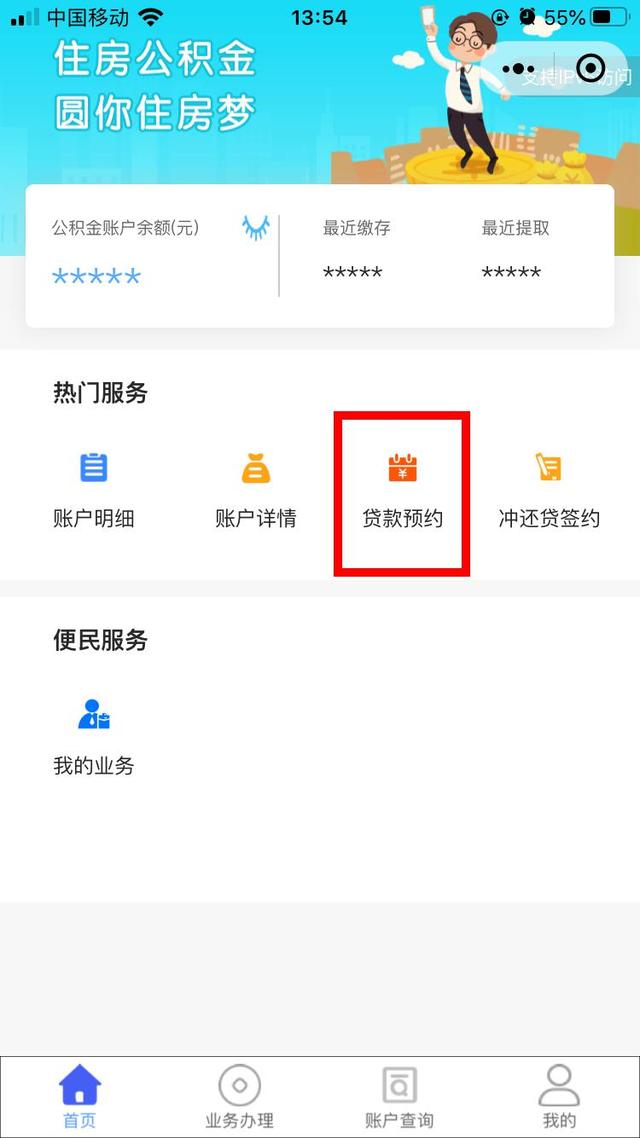Switch to the 业务办理 tab
The width and height of the screenshot is (640, 1138).
pos(239,1096)
